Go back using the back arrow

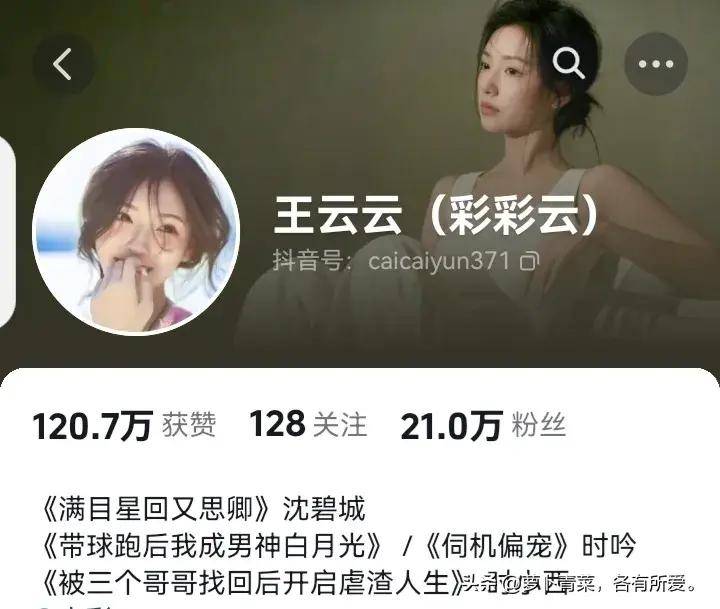(63, 64)
